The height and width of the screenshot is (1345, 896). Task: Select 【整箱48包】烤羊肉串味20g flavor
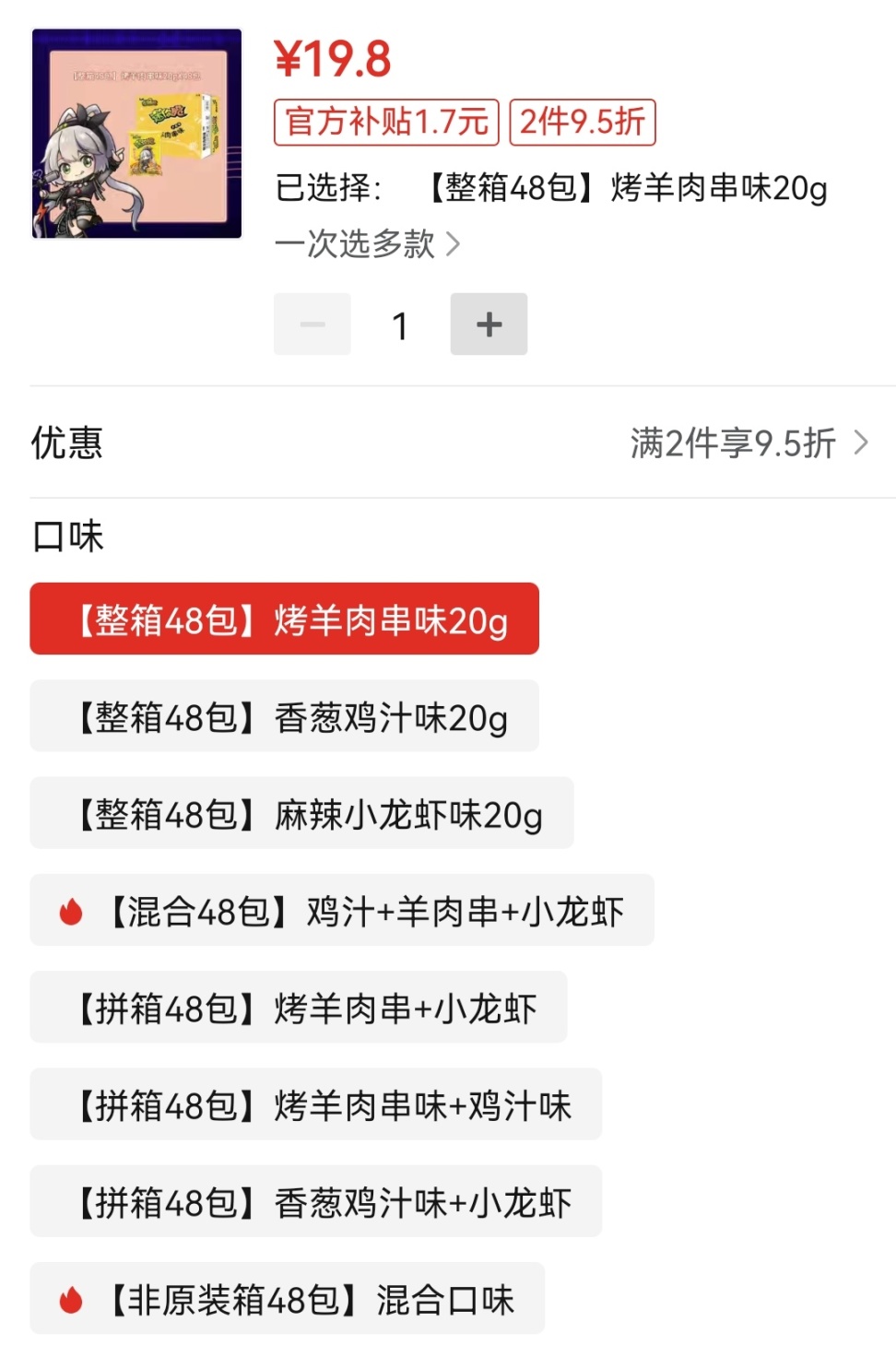284,619
